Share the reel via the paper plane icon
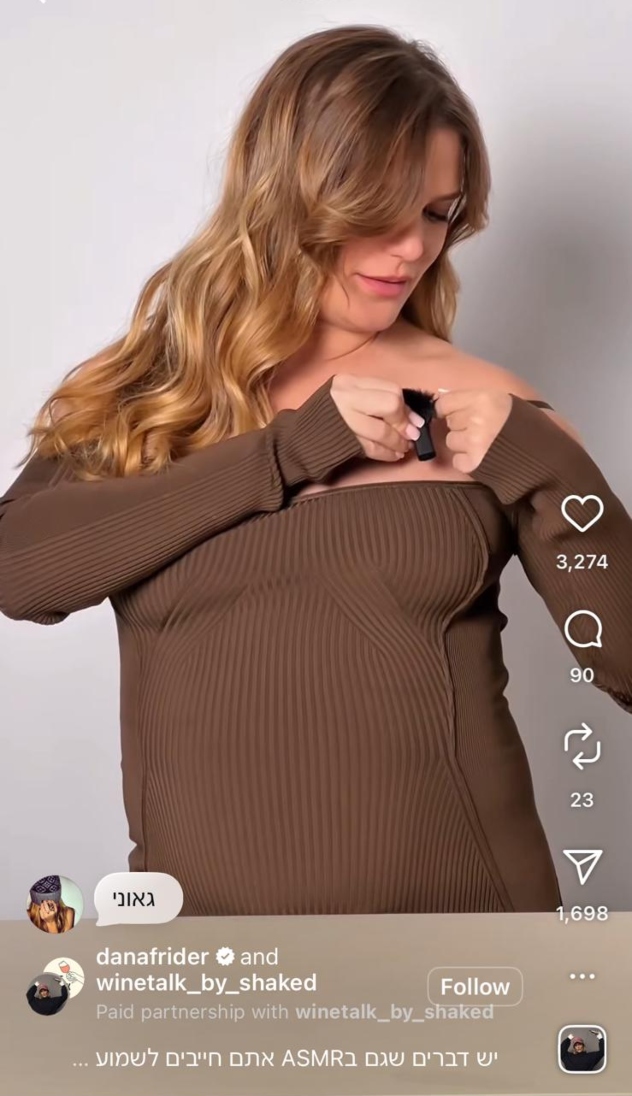 tap(582, 866)
